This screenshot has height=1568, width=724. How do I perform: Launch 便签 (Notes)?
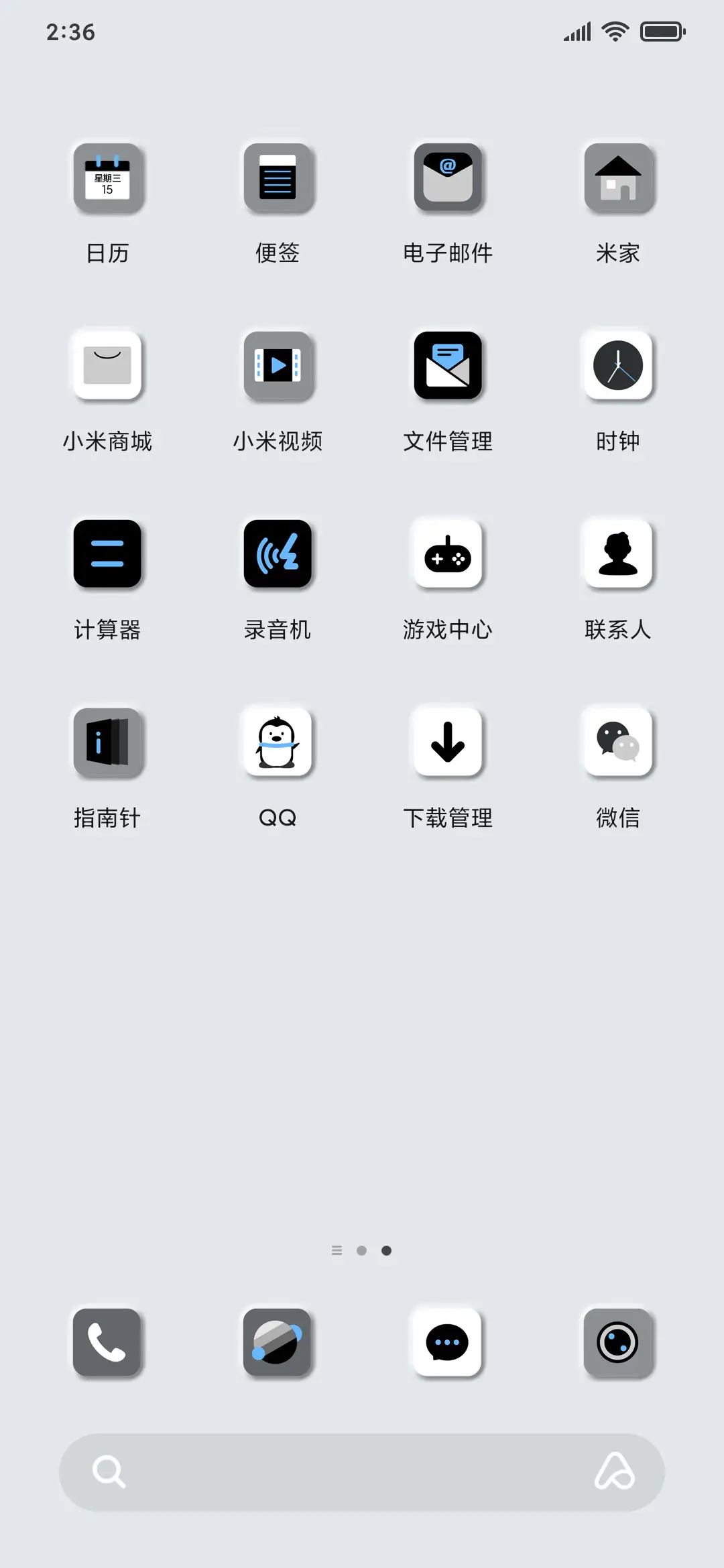(x=278, y=179)
